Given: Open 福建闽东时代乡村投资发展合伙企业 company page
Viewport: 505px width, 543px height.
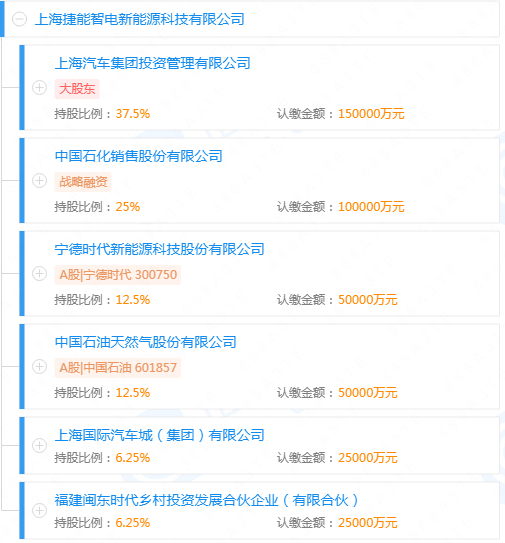Looking at the screenshot, I should (206, 500).
